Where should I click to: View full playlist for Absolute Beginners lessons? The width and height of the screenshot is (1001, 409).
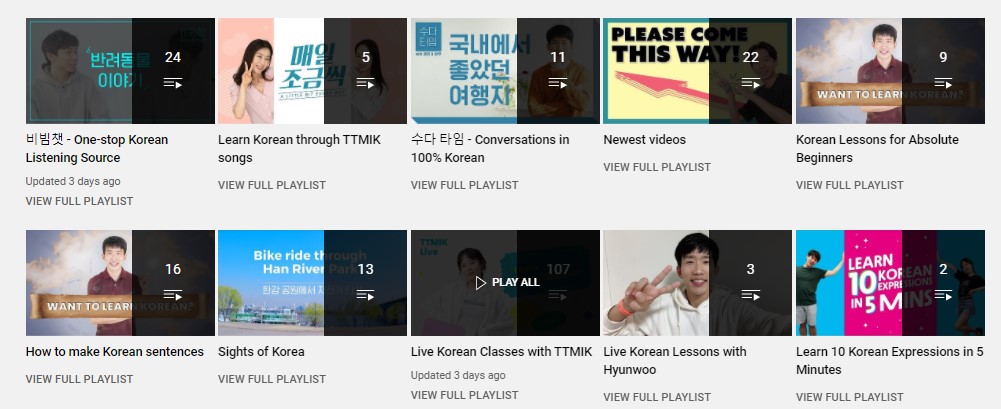tap(849, 185)
